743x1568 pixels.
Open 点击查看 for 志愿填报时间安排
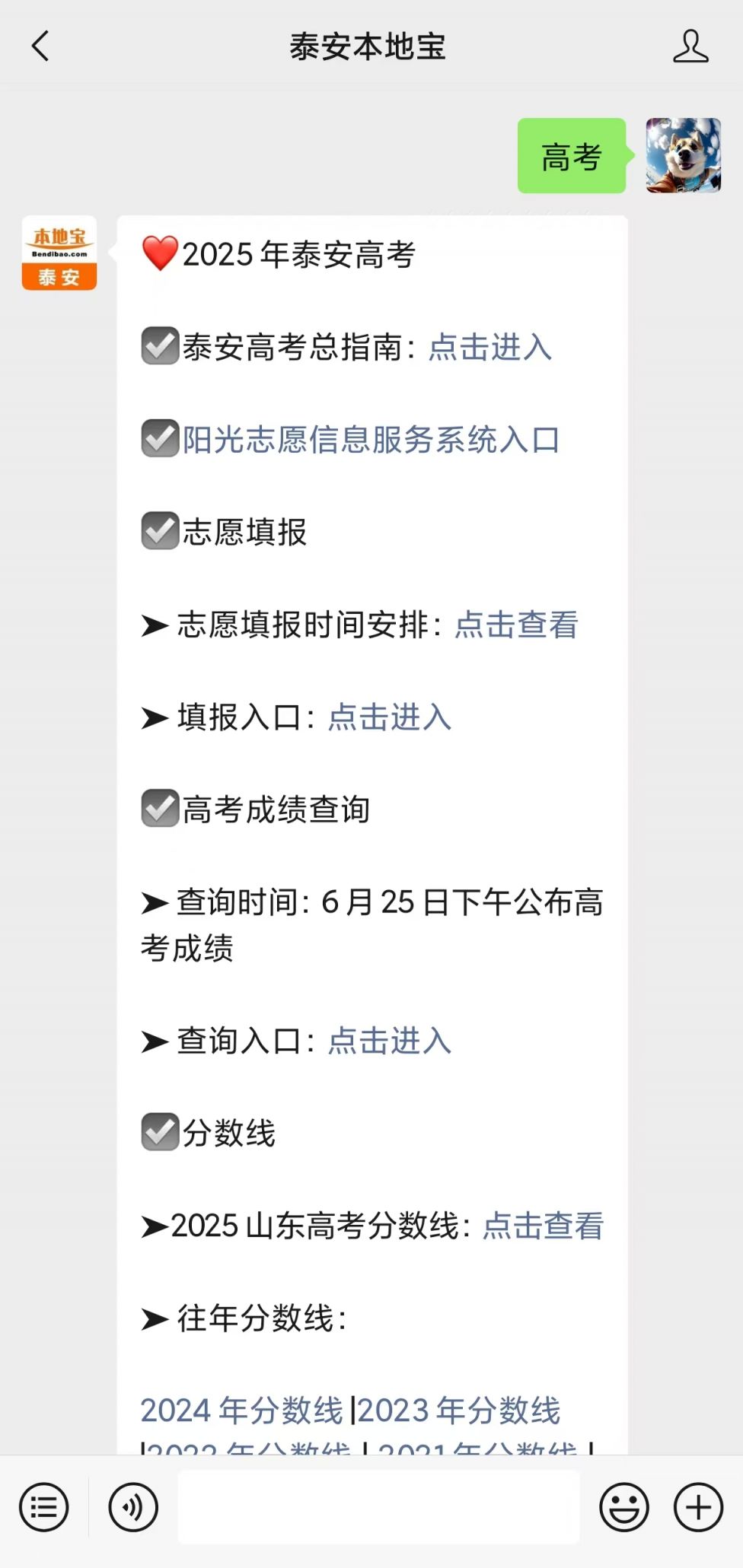(517, 625)
